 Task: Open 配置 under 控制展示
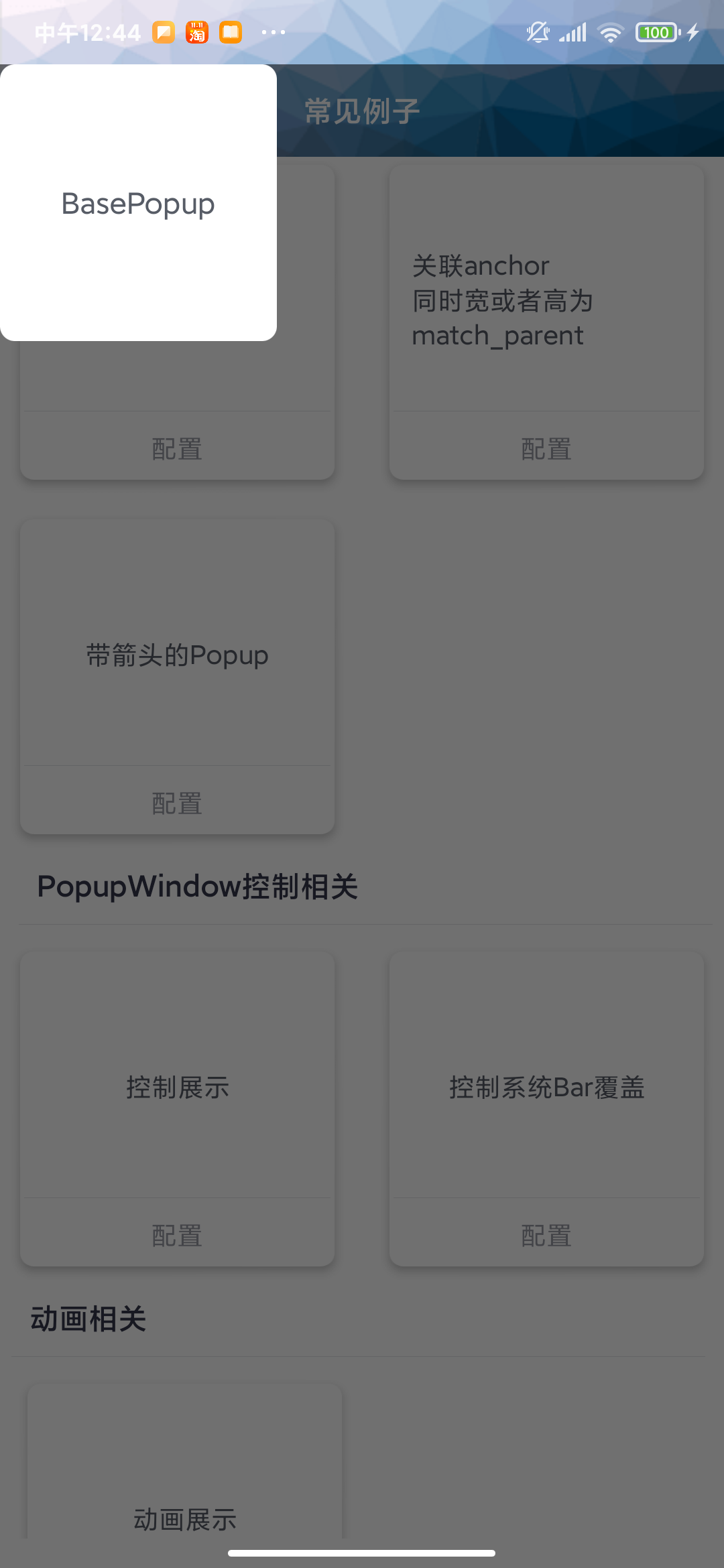click(177, 1235)
